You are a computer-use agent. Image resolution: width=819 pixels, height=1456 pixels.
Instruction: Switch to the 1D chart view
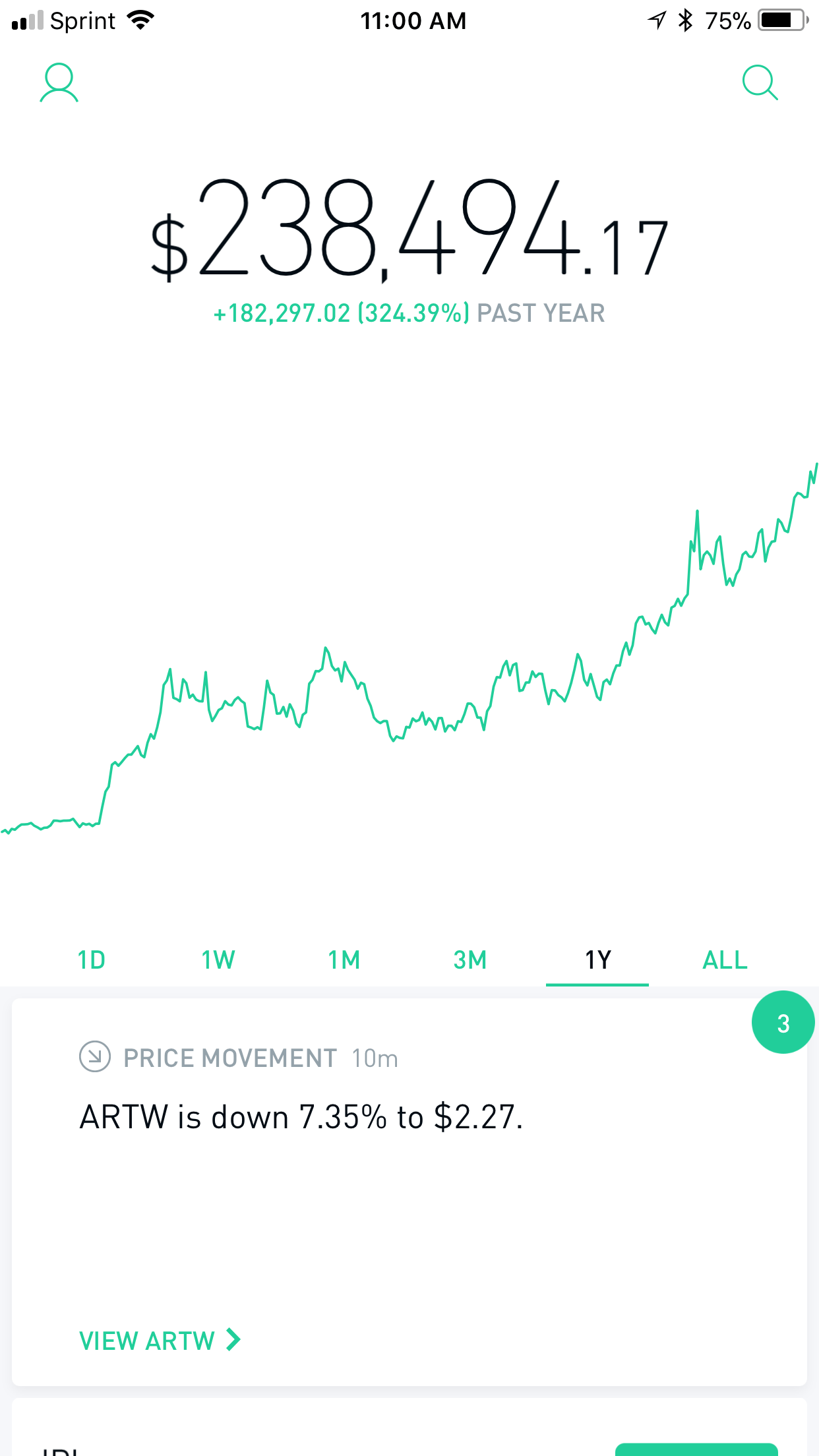click(x=92, y=960)
